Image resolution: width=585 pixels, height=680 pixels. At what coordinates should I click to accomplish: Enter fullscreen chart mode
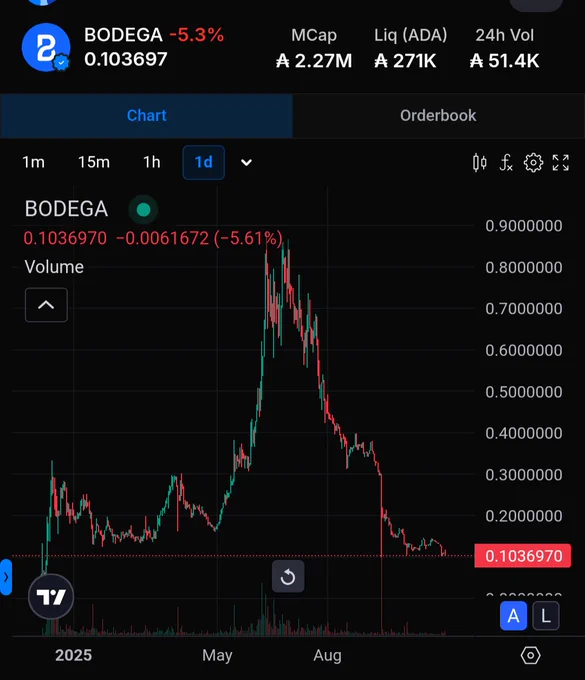[561, 163]
